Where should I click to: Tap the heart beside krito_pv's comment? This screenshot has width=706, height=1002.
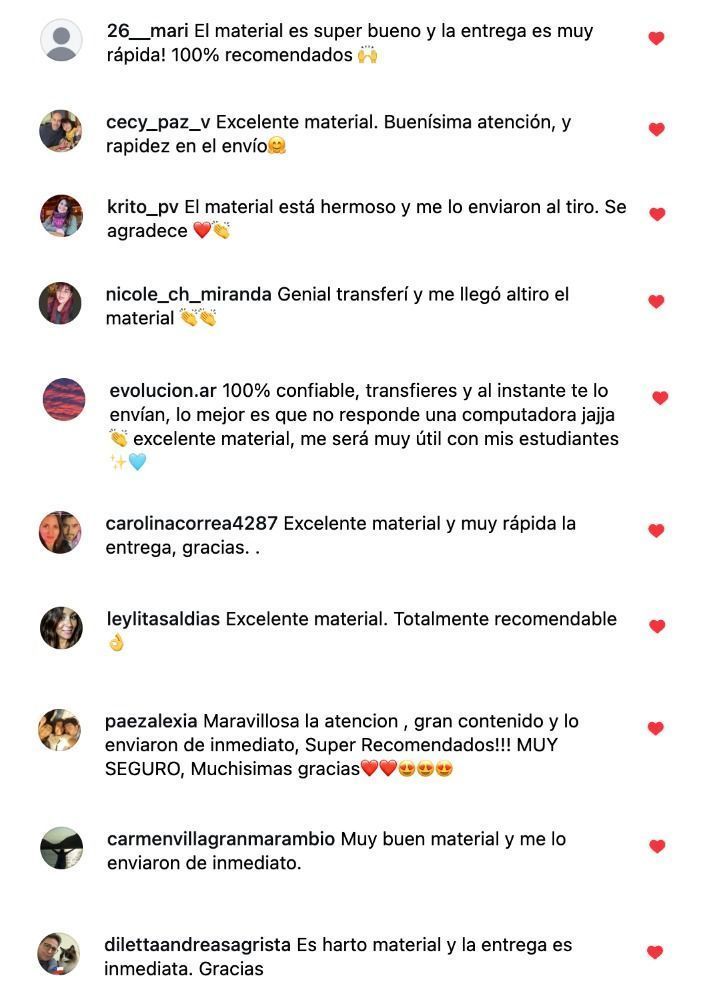tap(657, 214)
